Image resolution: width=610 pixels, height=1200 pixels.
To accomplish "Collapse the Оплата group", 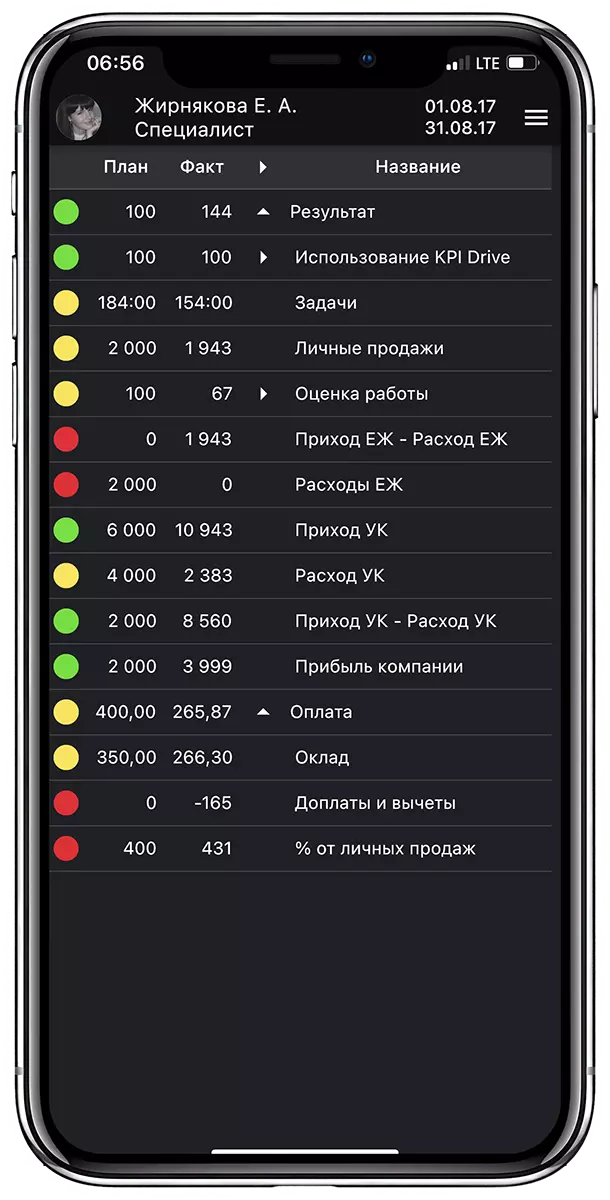I will (263, 712).
